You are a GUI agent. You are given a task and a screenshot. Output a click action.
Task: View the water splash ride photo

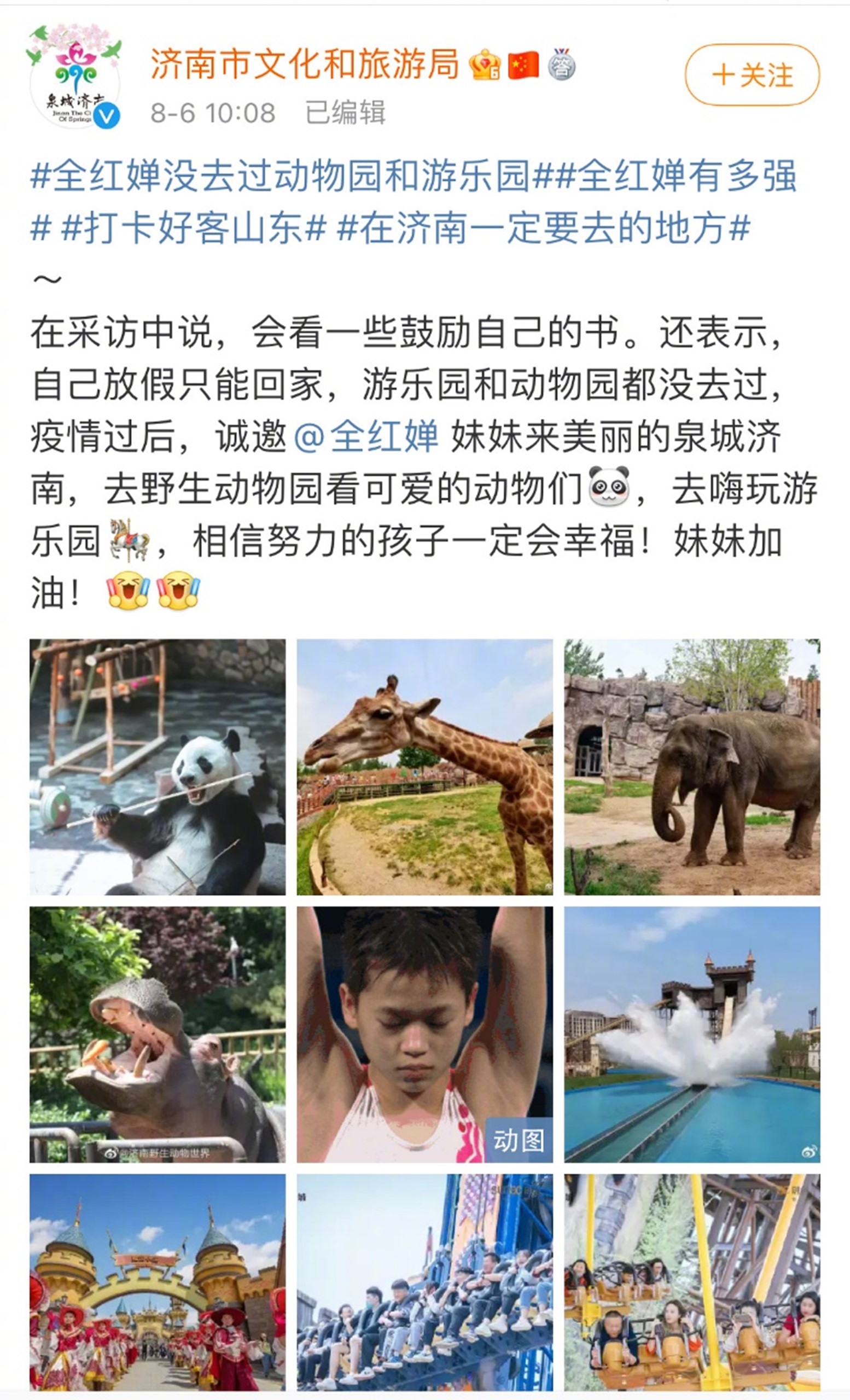(x=691, y=1034)
